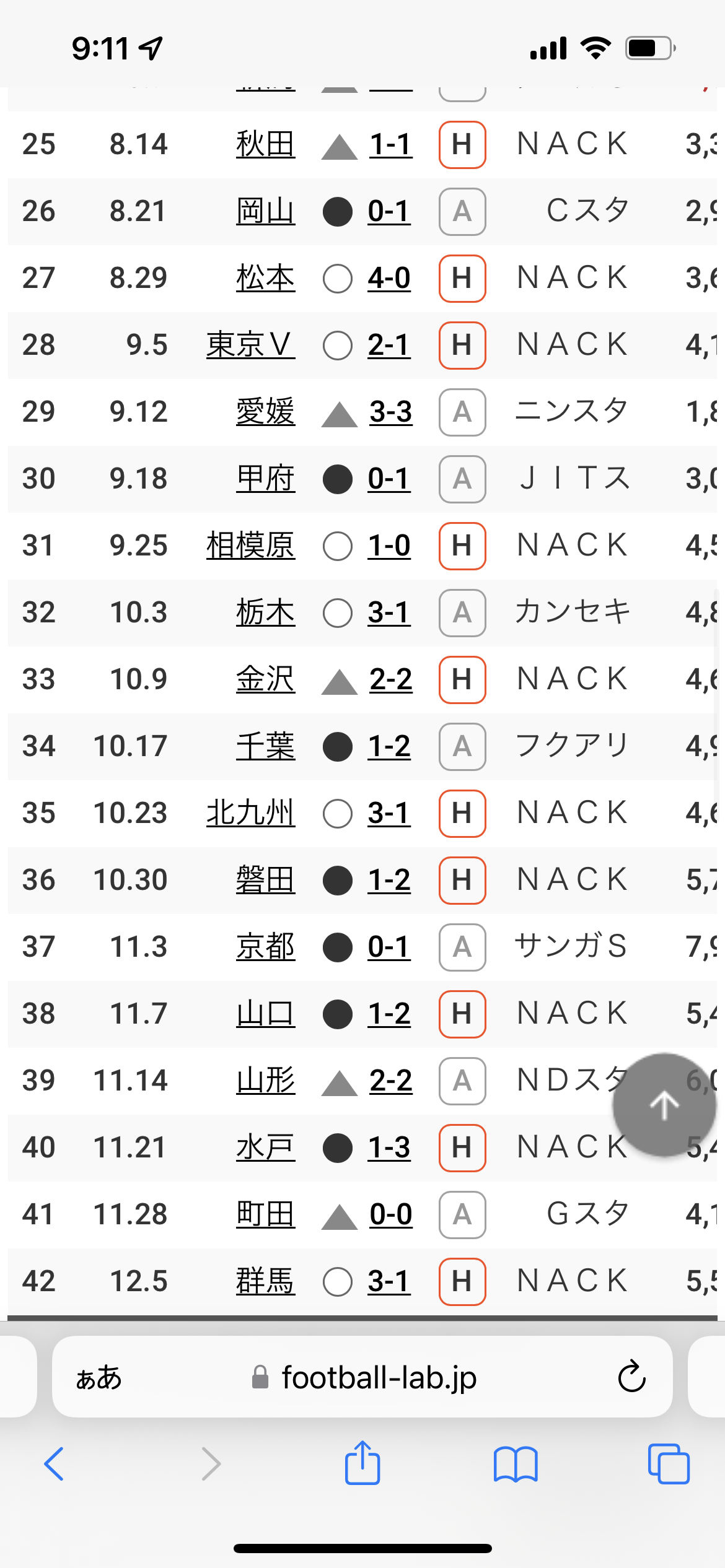Viewport: 725px width, 1568px height.
Task: Reload the football-lab.jp page
Action: tap(631, 1377)
